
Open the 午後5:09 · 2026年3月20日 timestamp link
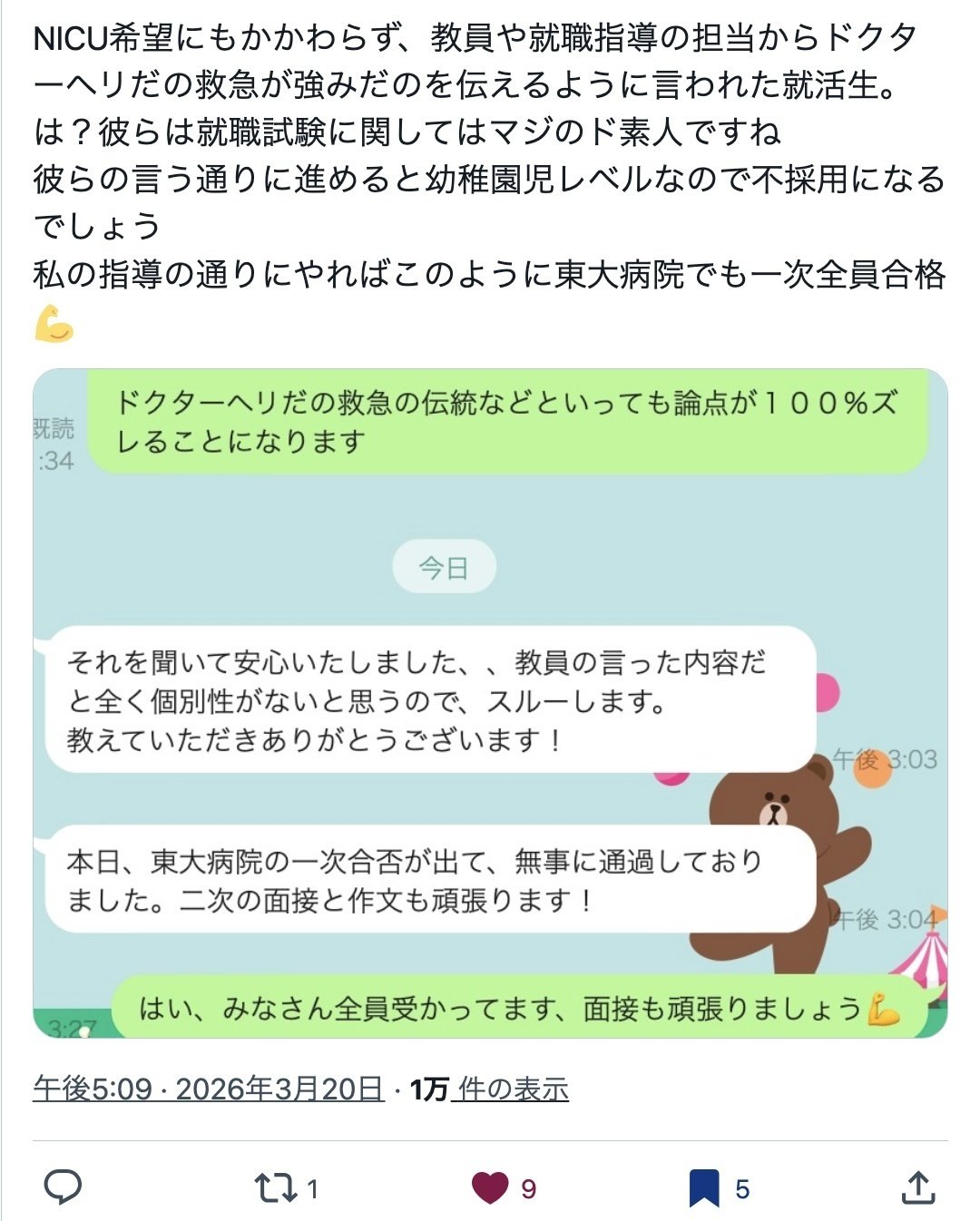click(208, 1089)
